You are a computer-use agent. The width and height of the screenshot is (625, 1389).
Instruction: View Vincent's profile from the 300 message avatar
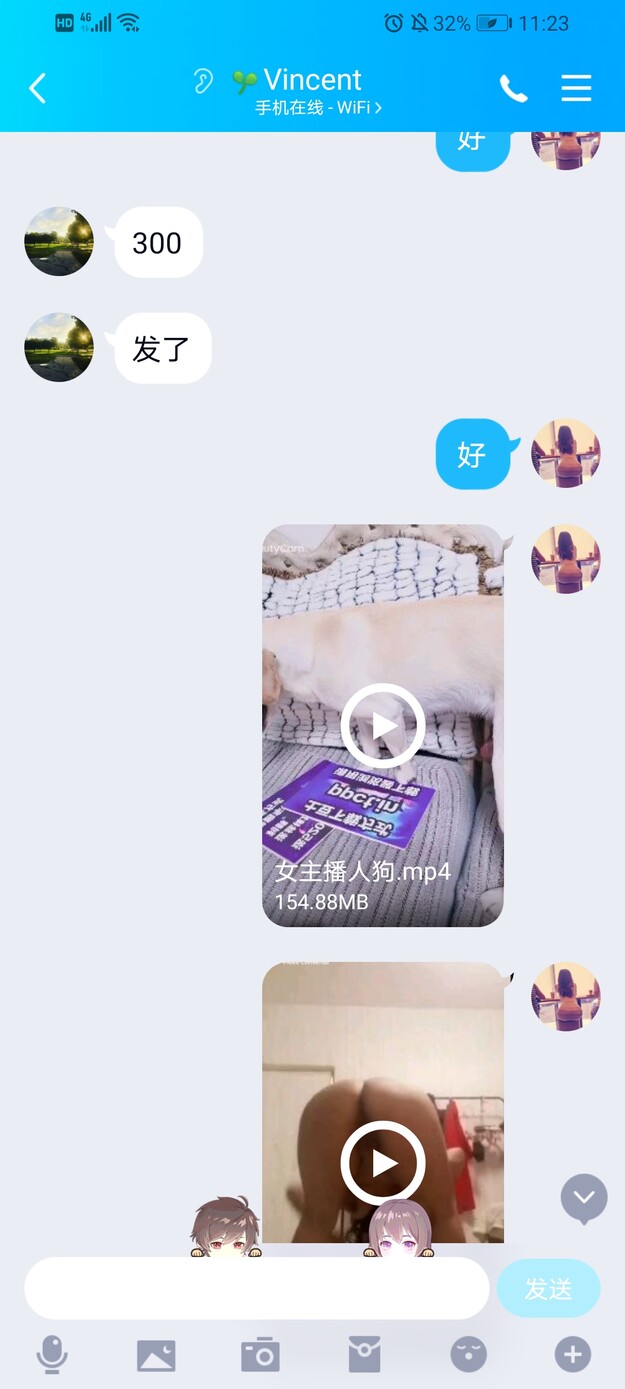59,242
